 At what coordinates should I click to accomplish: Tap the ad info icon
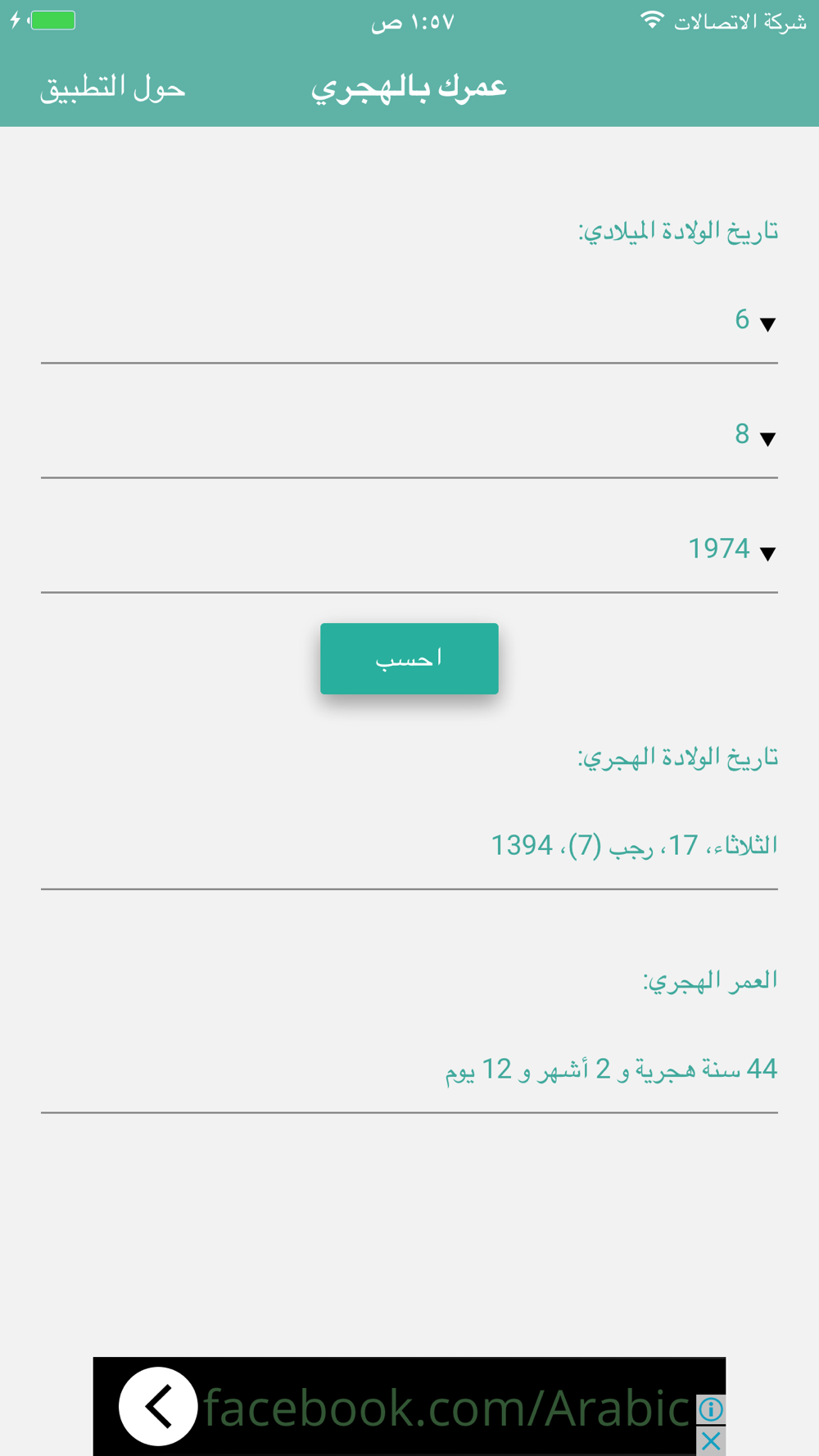(x=711, y=1409)
